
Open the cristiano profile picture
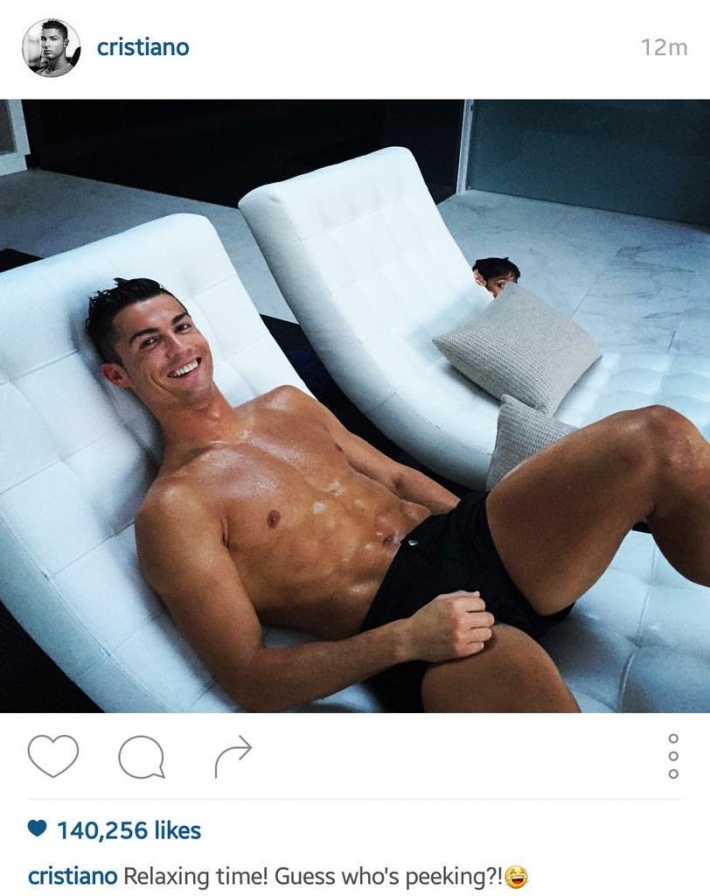tap(50, 47)
